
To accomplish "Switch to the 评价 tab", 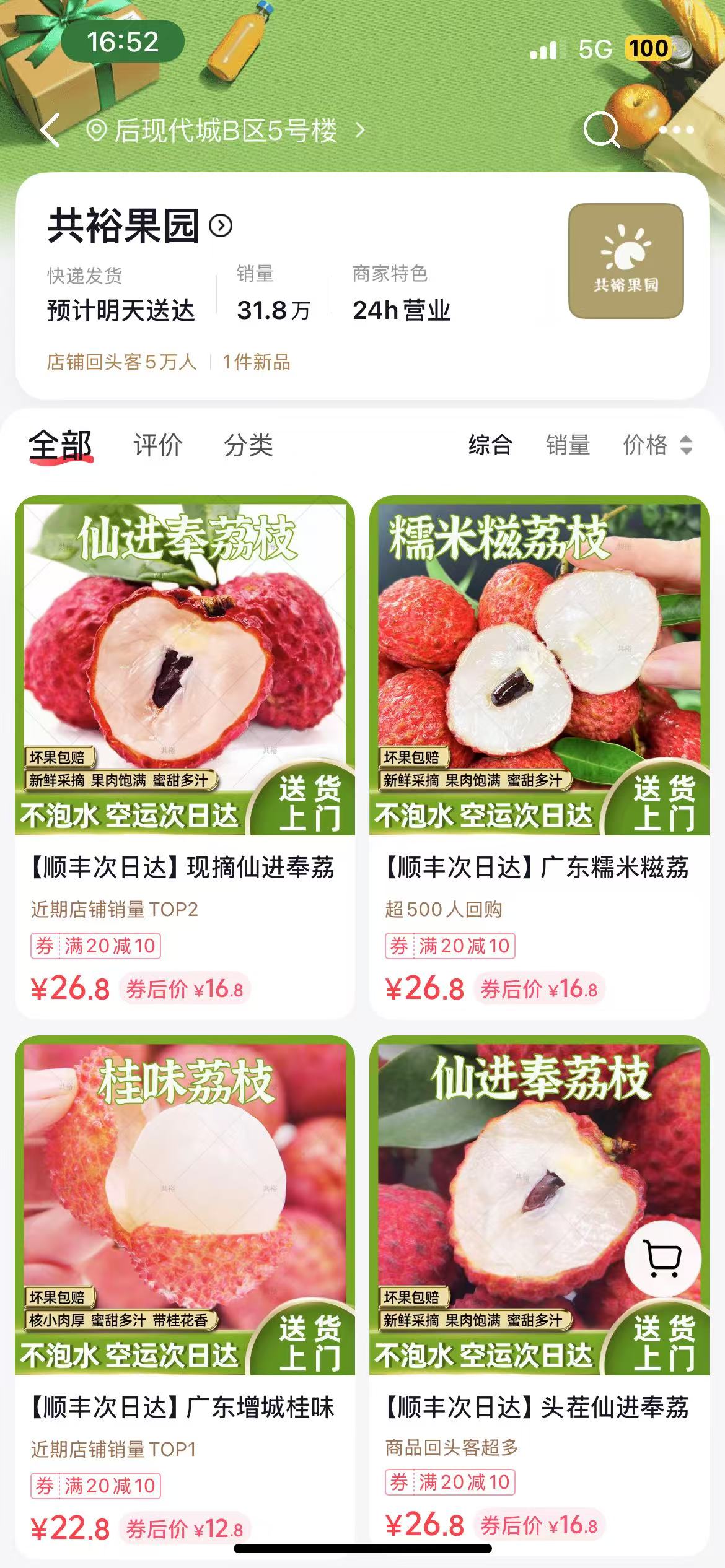I will (x=158, y=445).
